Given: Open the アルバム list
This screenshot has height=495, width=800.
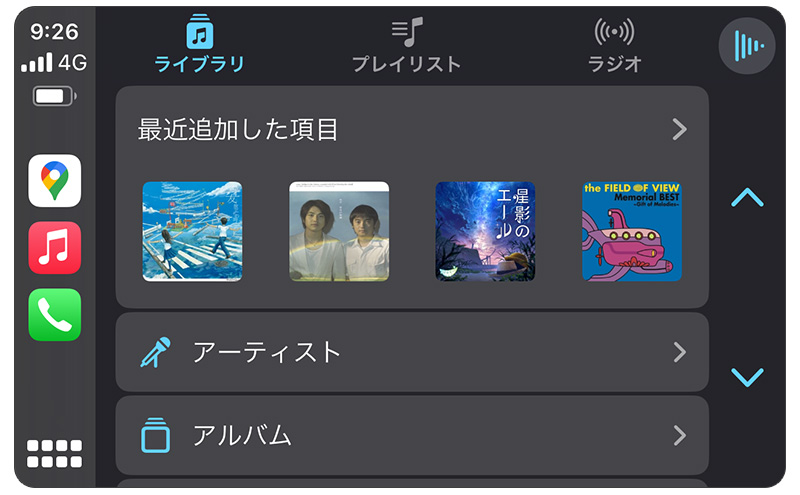Looking at the screenshot, I should pos(412,435).
